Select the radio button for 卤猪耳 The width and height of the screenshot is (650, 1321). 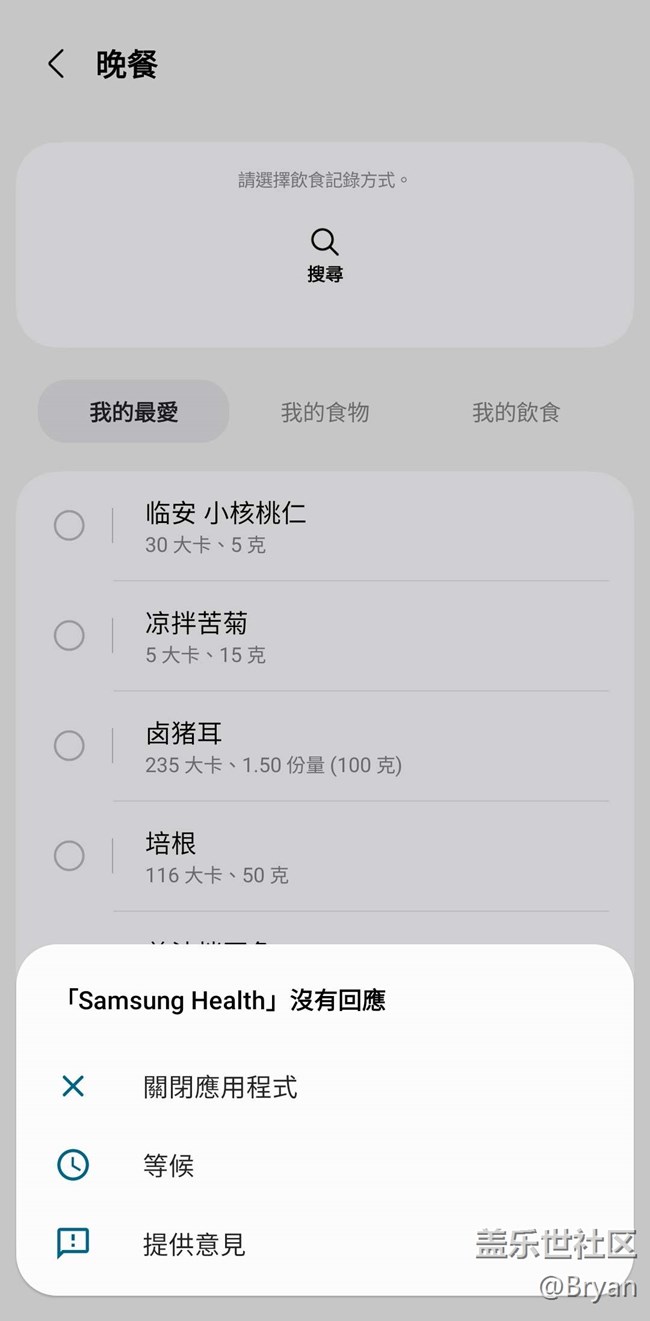pos(69,745)
